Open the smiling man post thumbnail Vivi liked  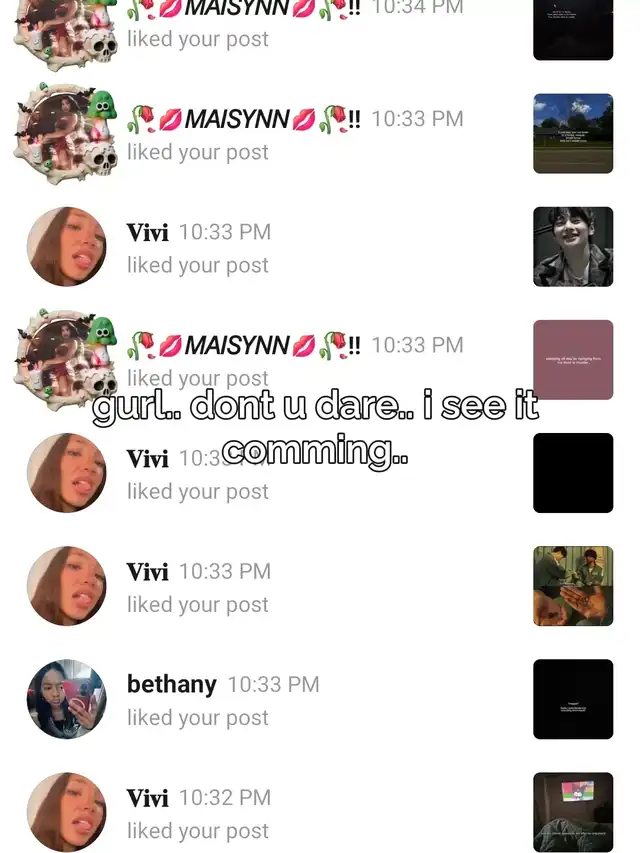tap(573, 247)
